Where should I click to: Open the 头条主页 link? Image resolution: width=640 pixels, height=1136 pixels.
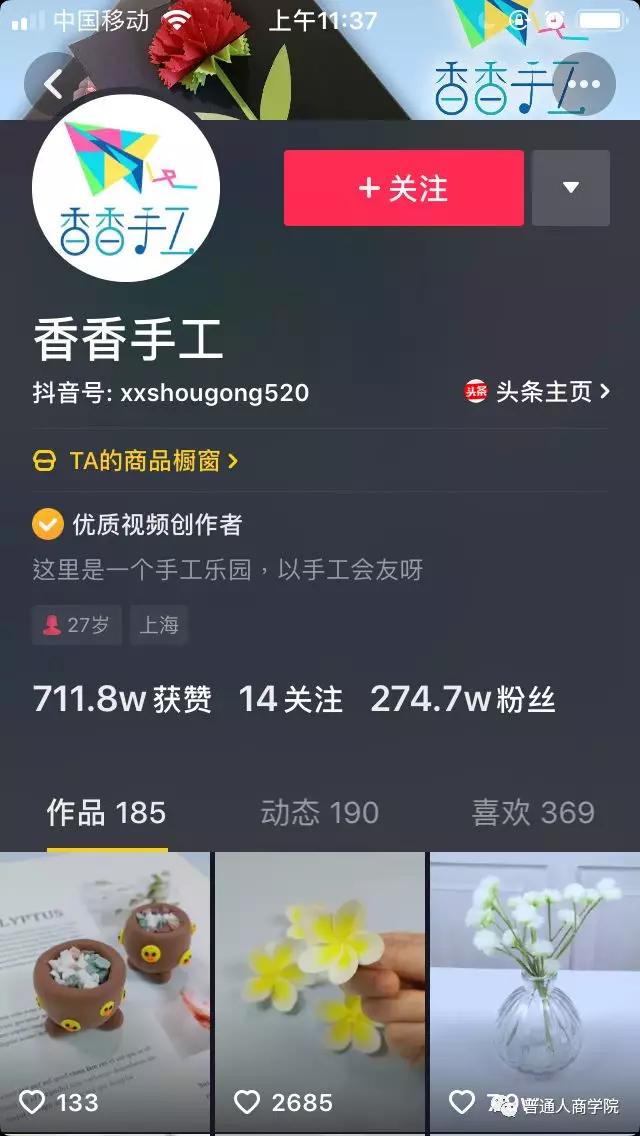point(537,392)
